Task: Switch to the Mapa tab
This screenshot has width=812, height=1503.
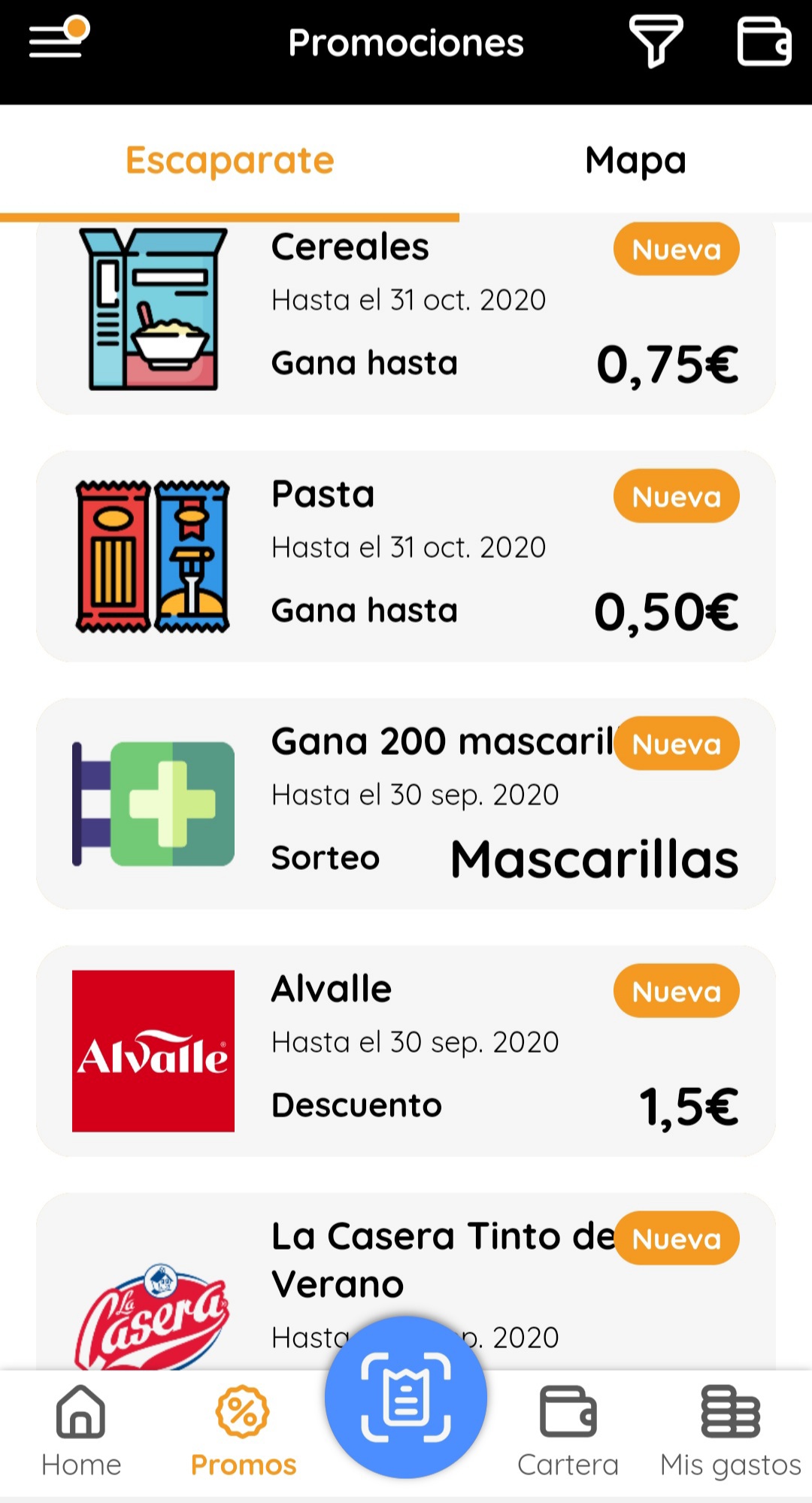Action: click(635, 161)
